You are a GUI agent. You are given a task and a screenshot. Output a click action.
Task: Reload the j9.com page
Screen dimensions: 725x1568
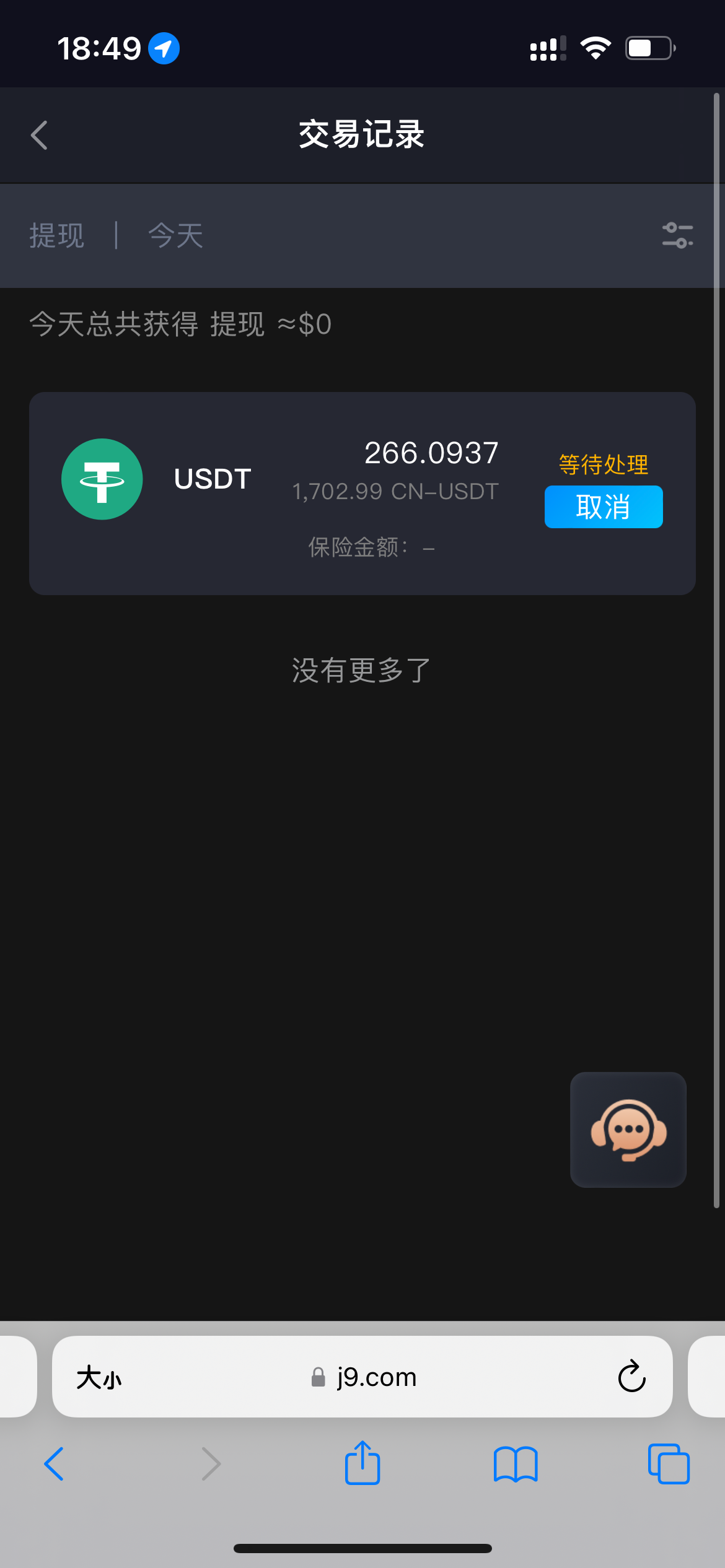click(x=631, y=1376)
